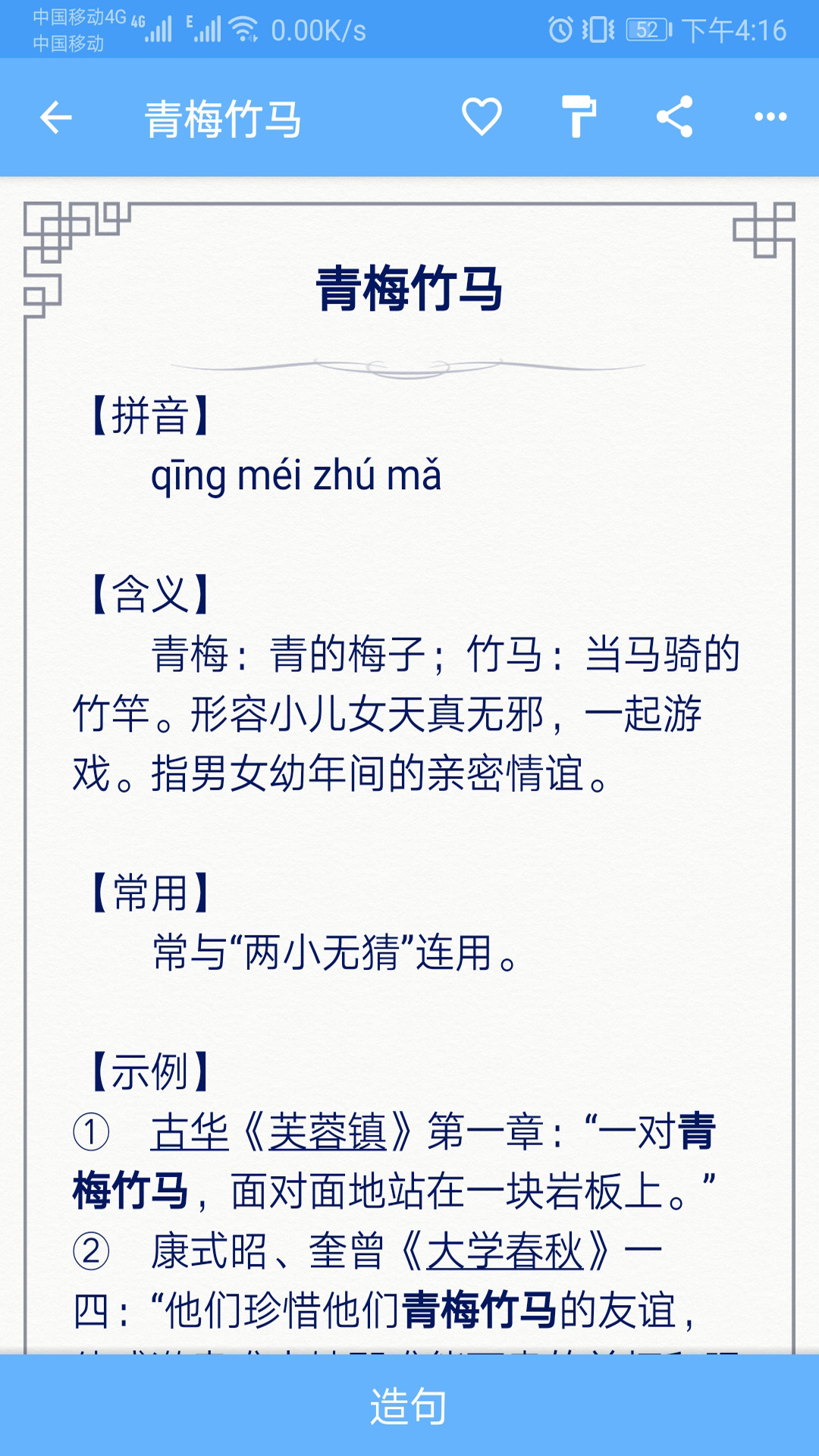Tap the pinyin text qīng méi zhú mǎ
Screen dimensions: 819x1456
(294, 478)
